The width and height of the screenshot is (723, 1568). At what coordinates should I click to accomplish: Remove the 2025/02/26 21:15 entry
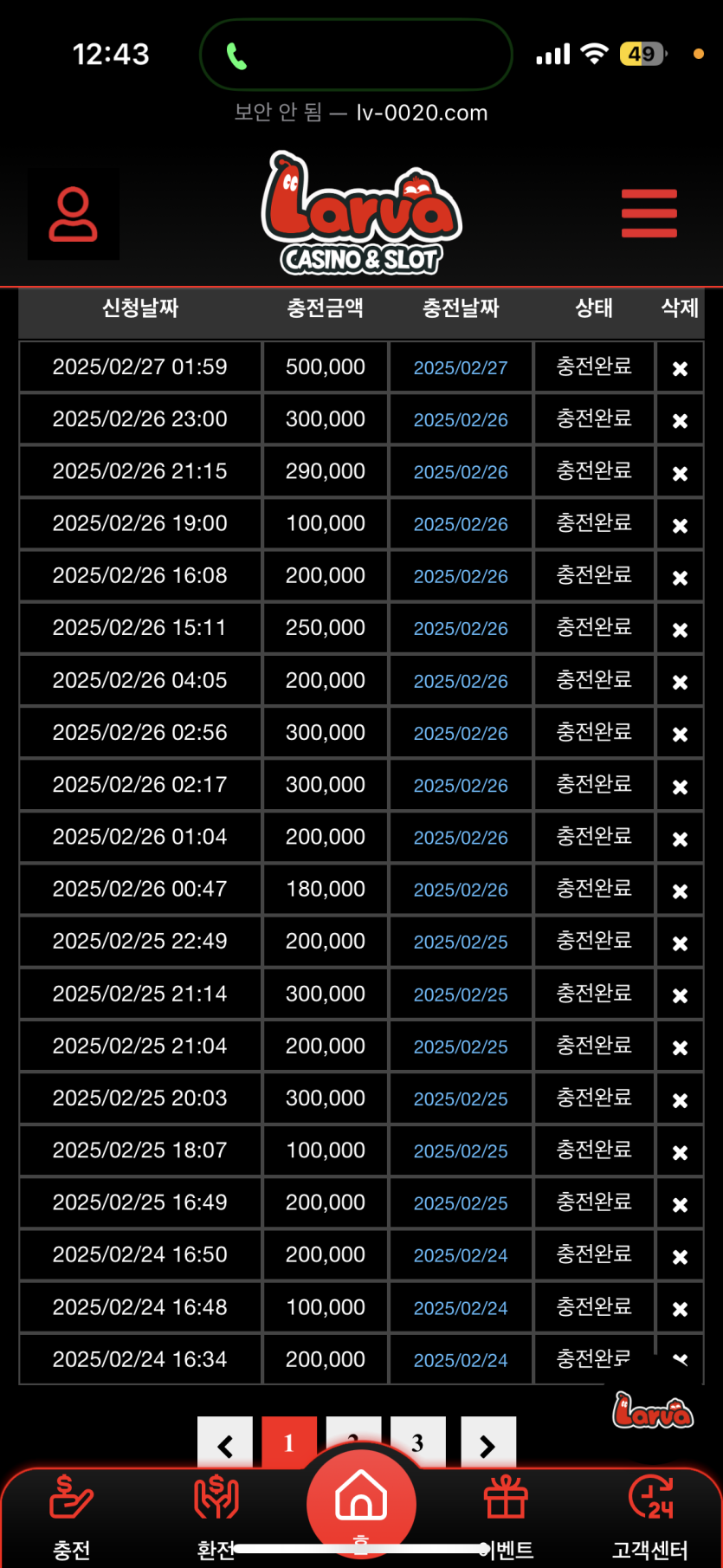[x=680, y=473]
